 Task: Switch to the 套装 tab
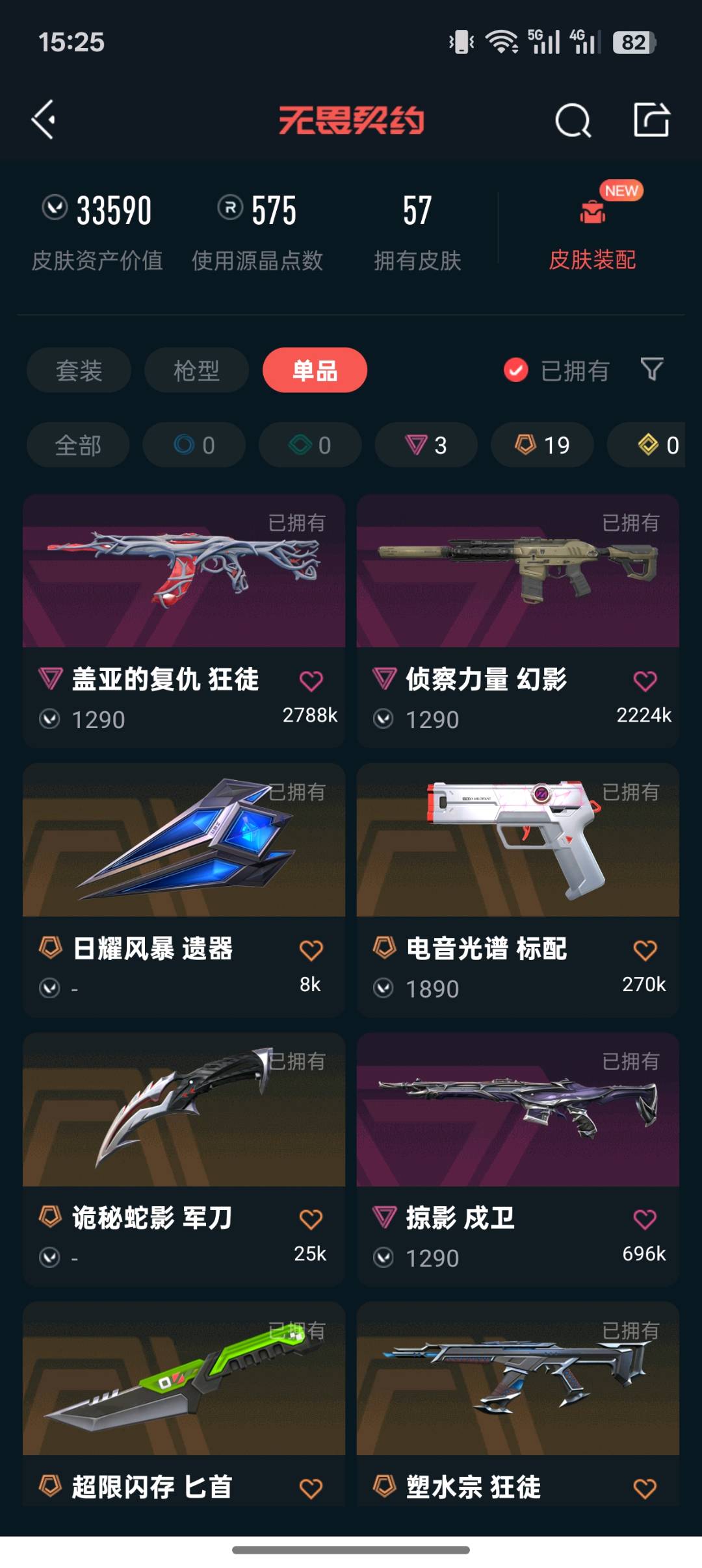pyautogui.click(x=79, y=370)
